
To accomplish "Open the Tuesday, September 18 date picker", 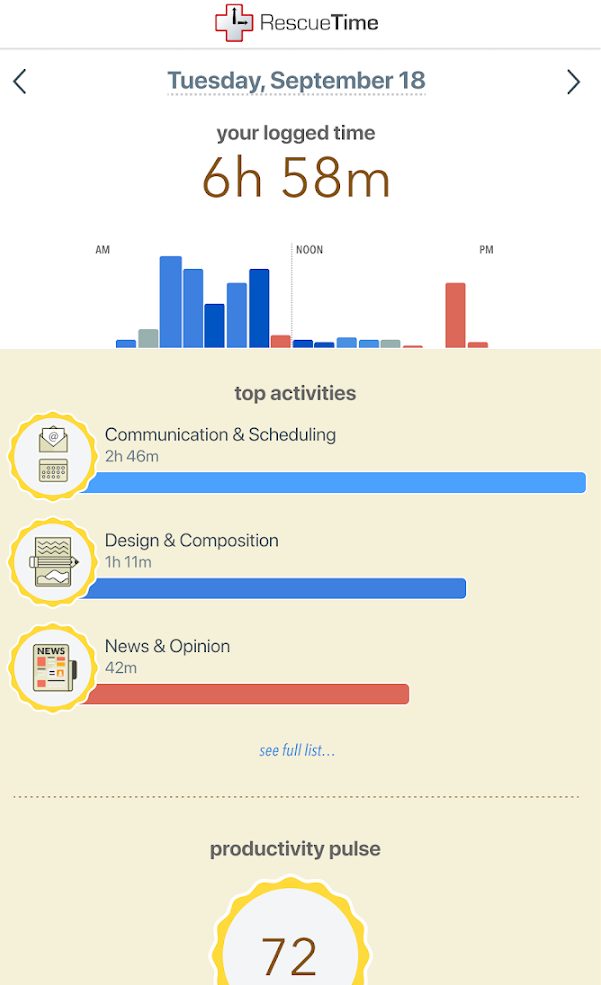I will pyautogui.click(x=296, y=81).
